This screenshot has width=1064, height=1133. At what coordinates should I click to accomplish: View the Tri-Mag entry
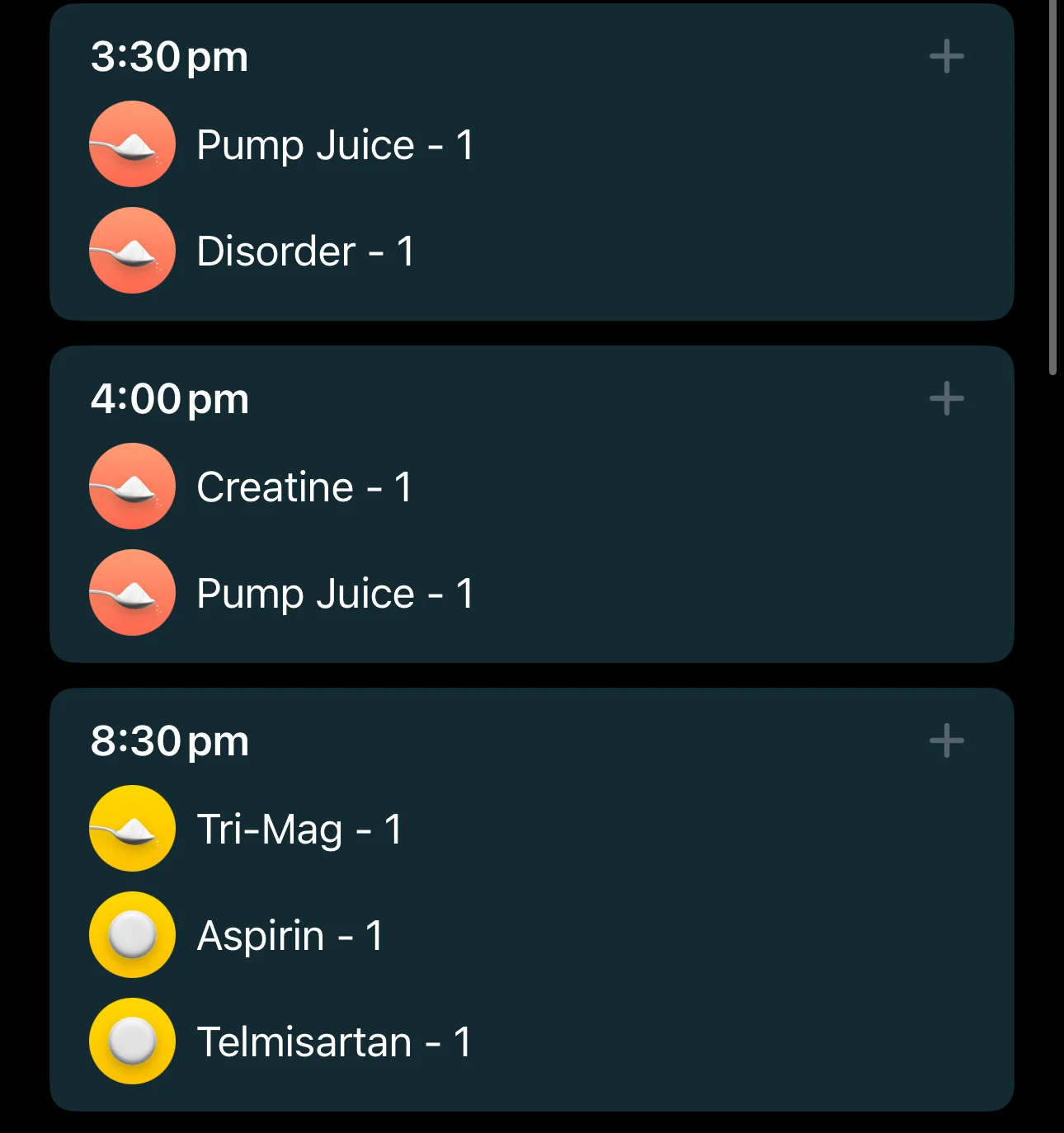pos(299,830)
